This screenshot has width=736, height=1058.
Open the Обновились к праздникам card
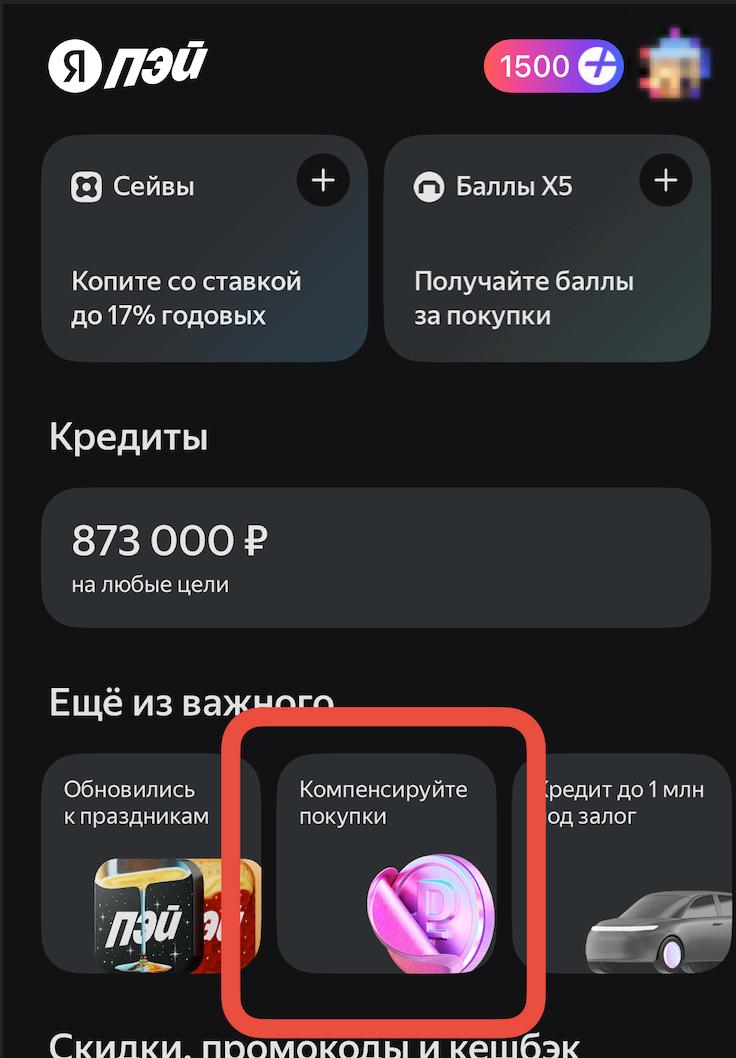[151, 863]
